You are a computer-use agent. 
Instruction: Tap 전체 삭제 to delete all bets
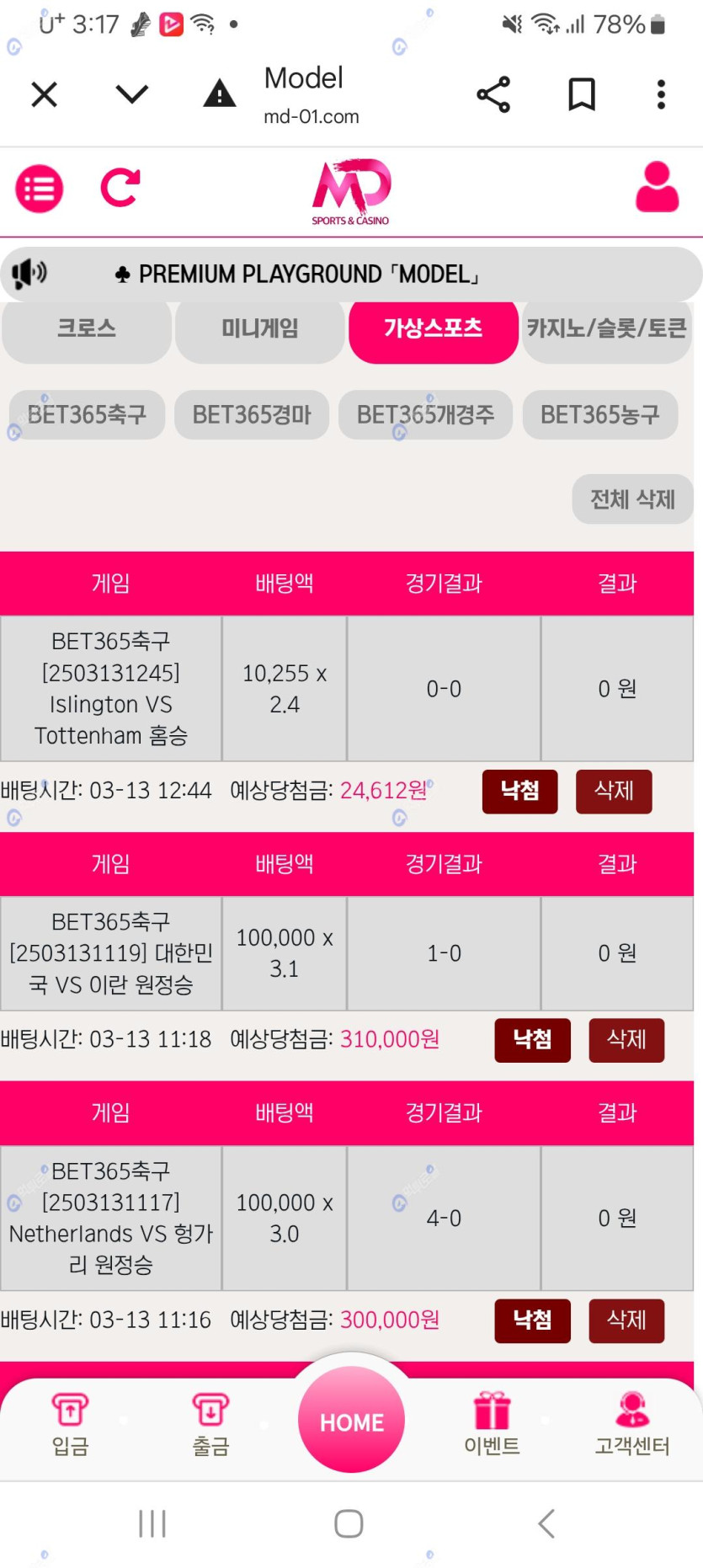coord(632,499)
